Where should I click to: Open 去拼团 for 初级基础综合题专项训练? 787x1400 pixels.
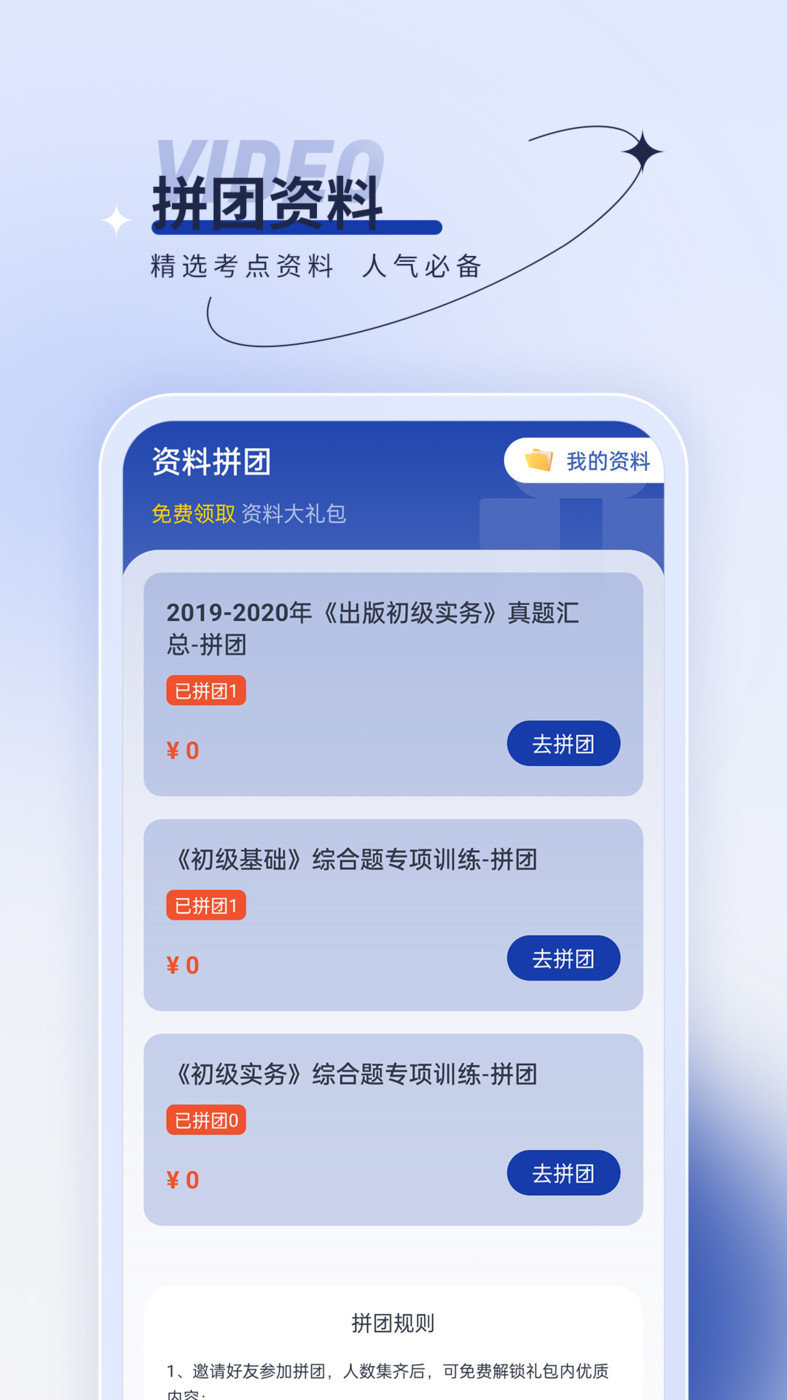563,958
